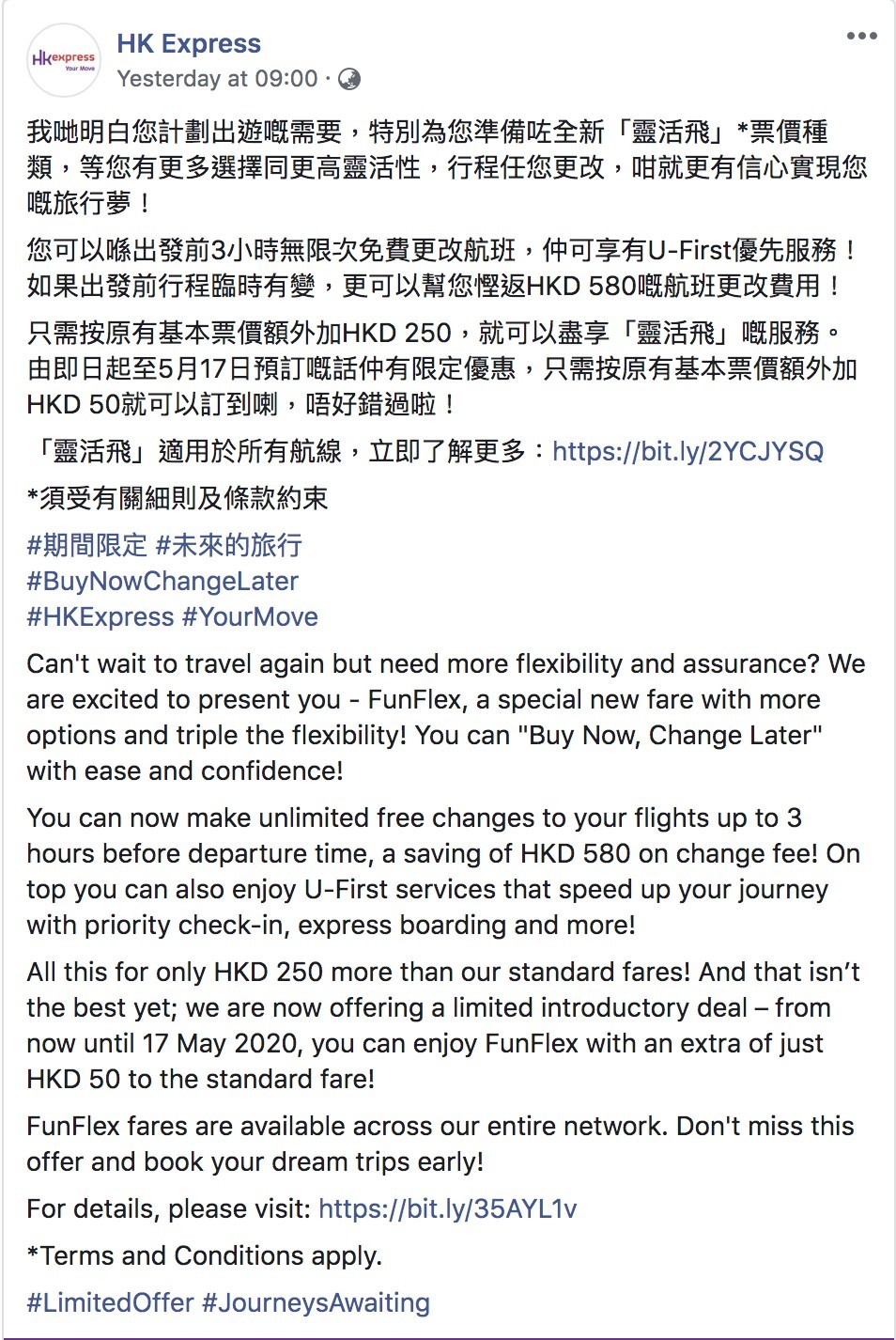This screenshot has height=1340, width=896.
Task: Open the #期間限定 hashtag
Action: point(86,546)
